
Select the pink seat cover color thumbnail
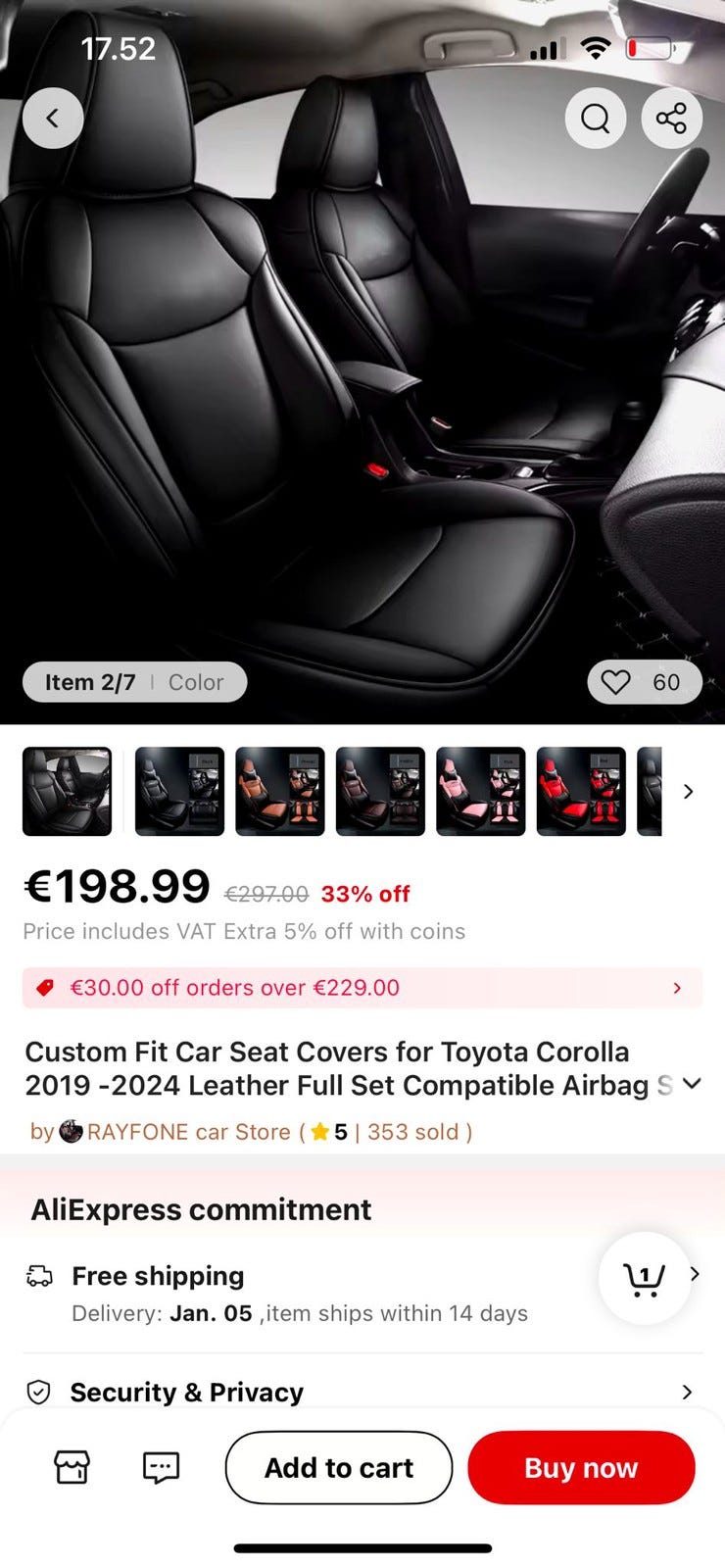pyautogui.click(x=480, y=791)
